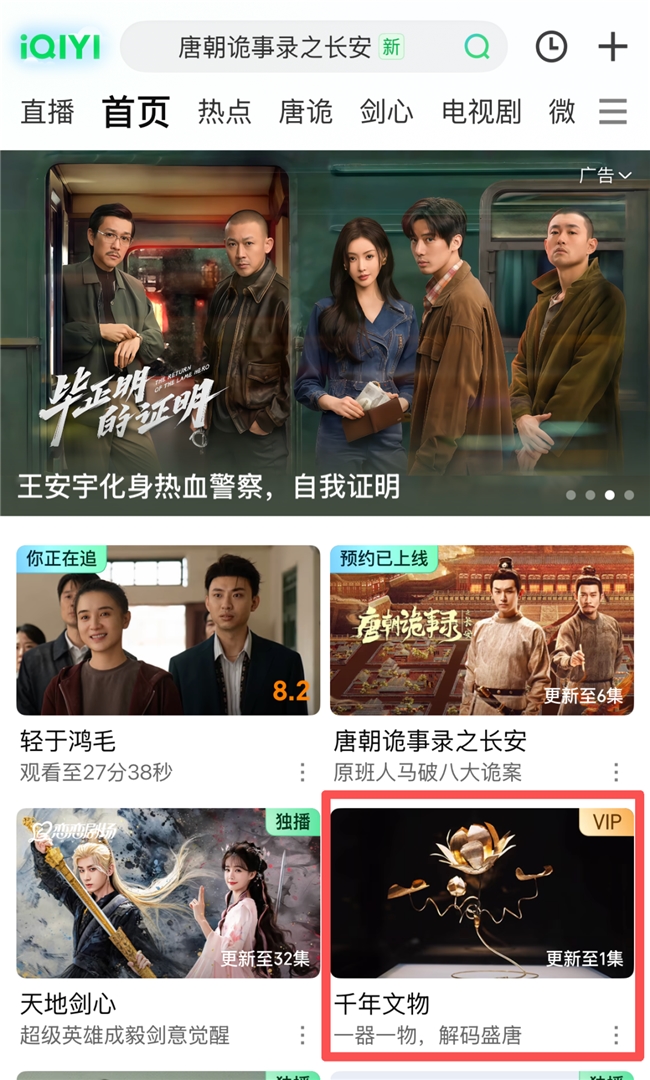
Task: Open the search box showing 唐朝诡事录之长安
Action: [x=290, y=47]
